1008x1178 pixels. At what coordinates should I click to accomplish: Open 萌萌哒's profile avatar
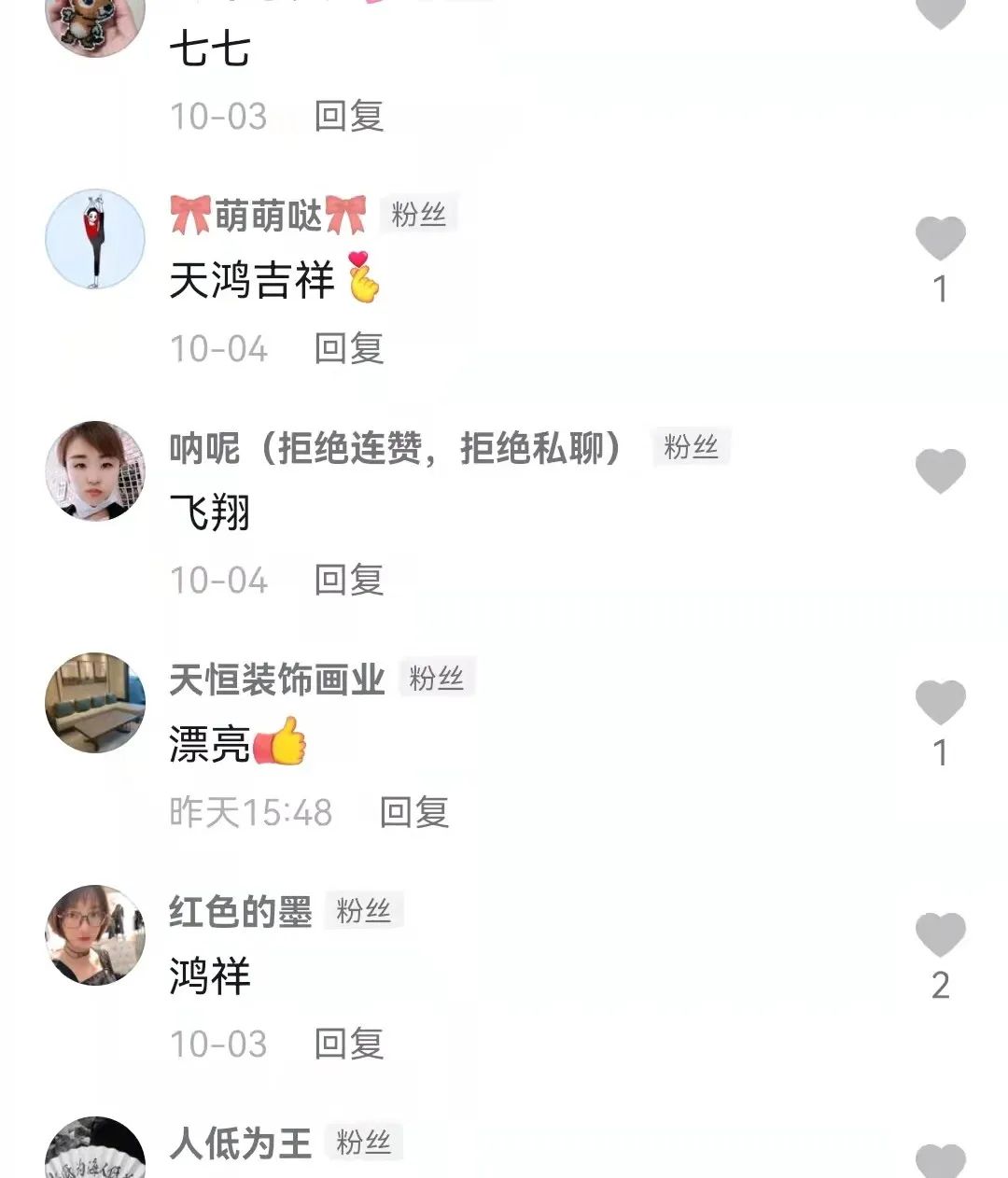(95, 239)
